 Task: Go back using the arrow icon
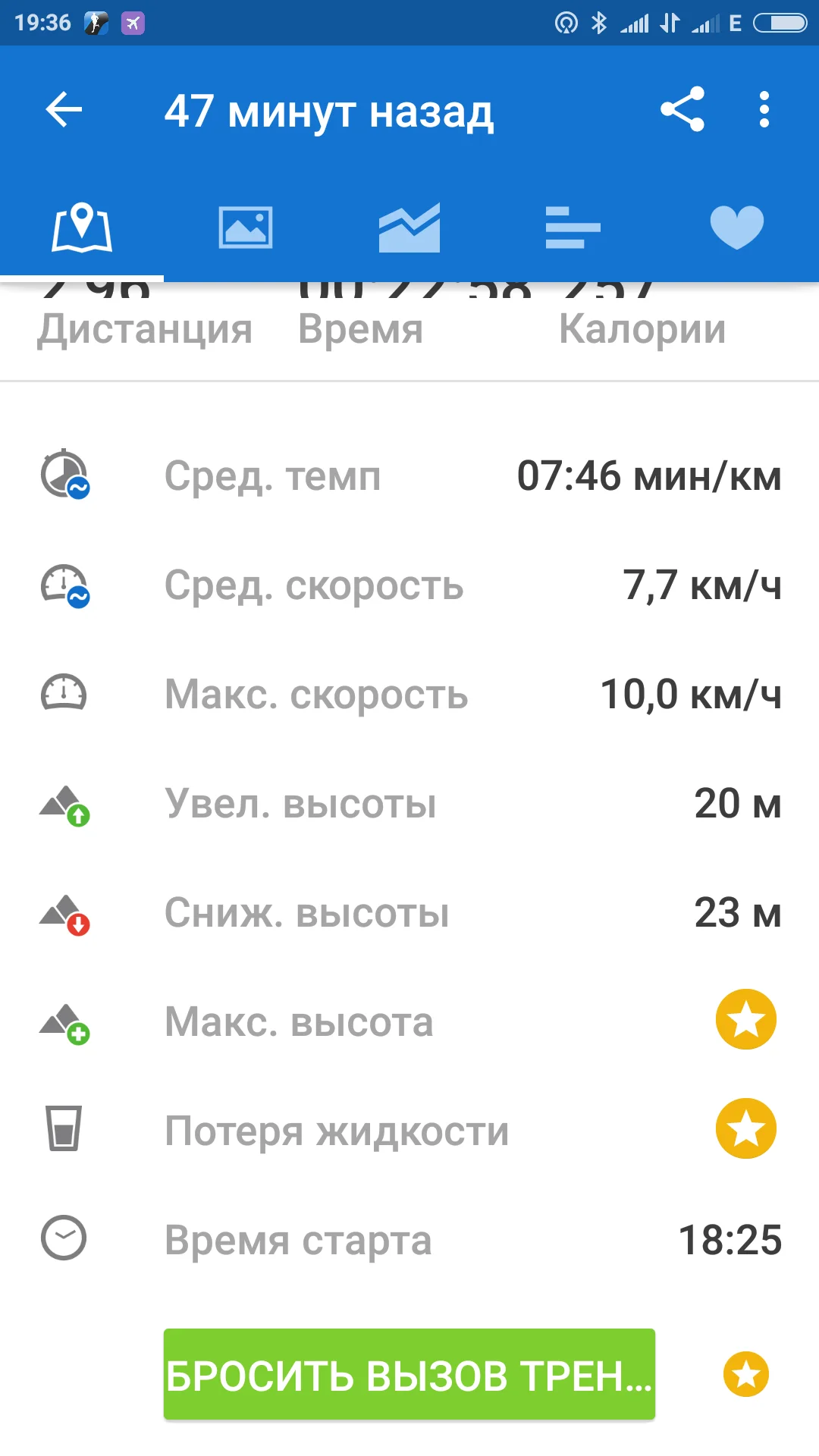pos(64,110)
